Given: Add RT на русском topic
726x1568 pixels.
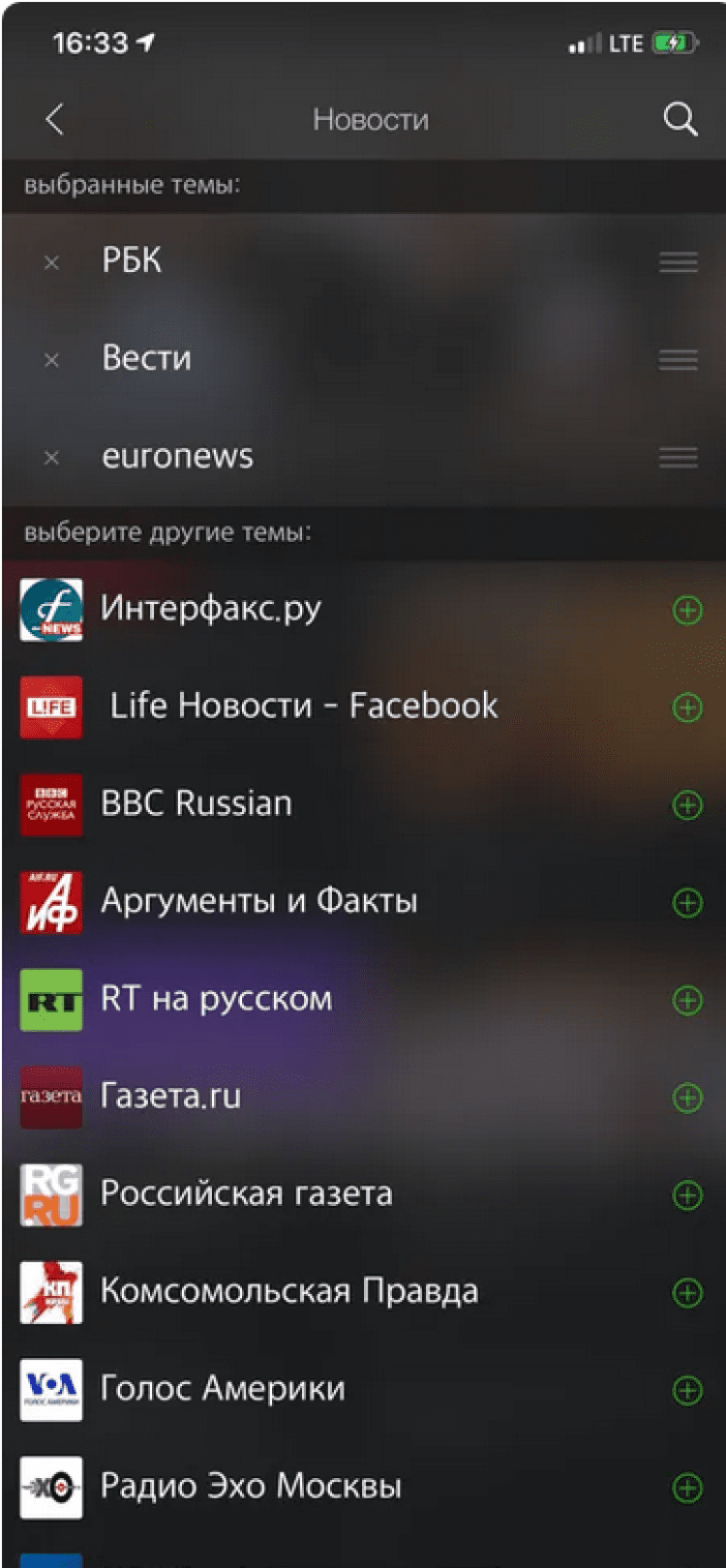Looking at the screenshot, I should click(687, 1001).
